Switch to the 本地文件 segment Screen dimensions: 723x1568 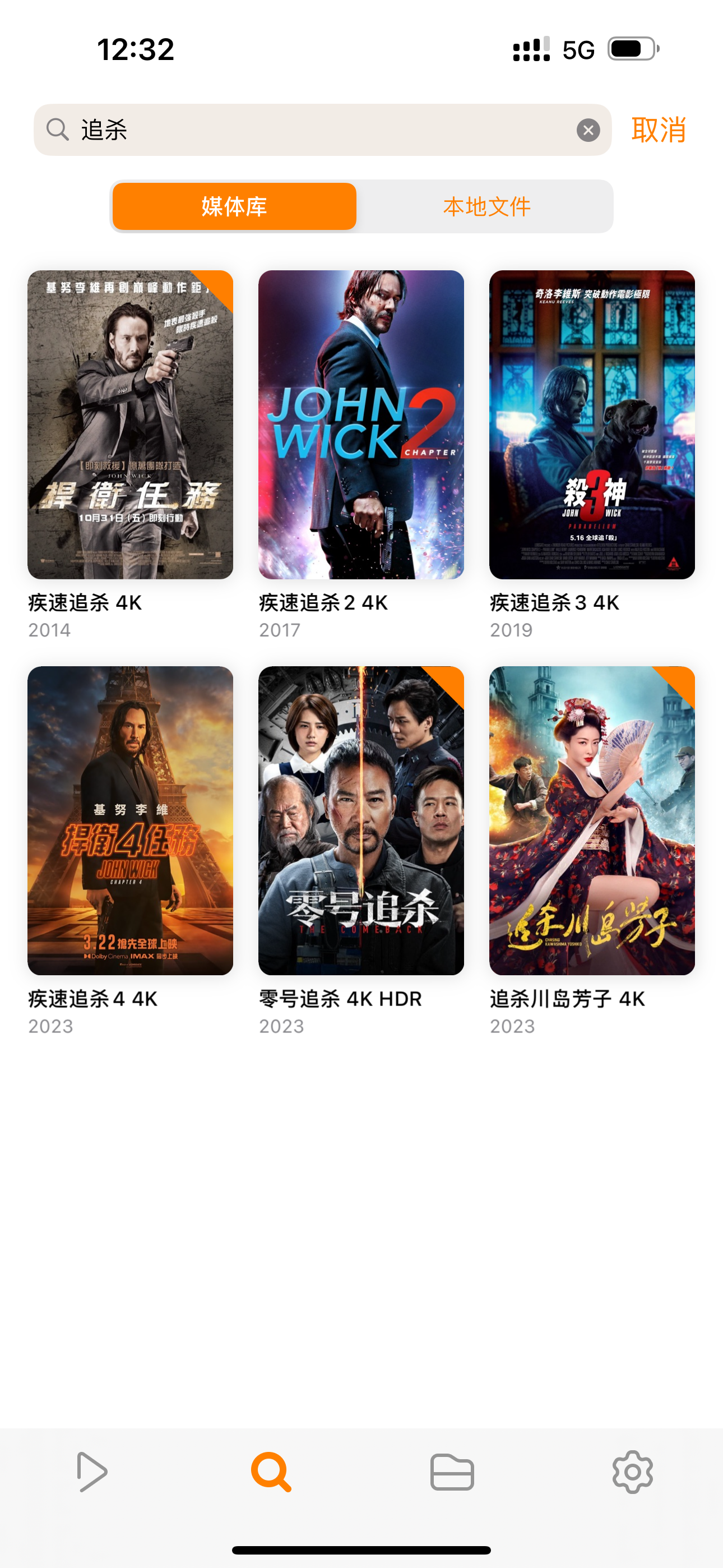pyautogui.click(x=487, y=206)
